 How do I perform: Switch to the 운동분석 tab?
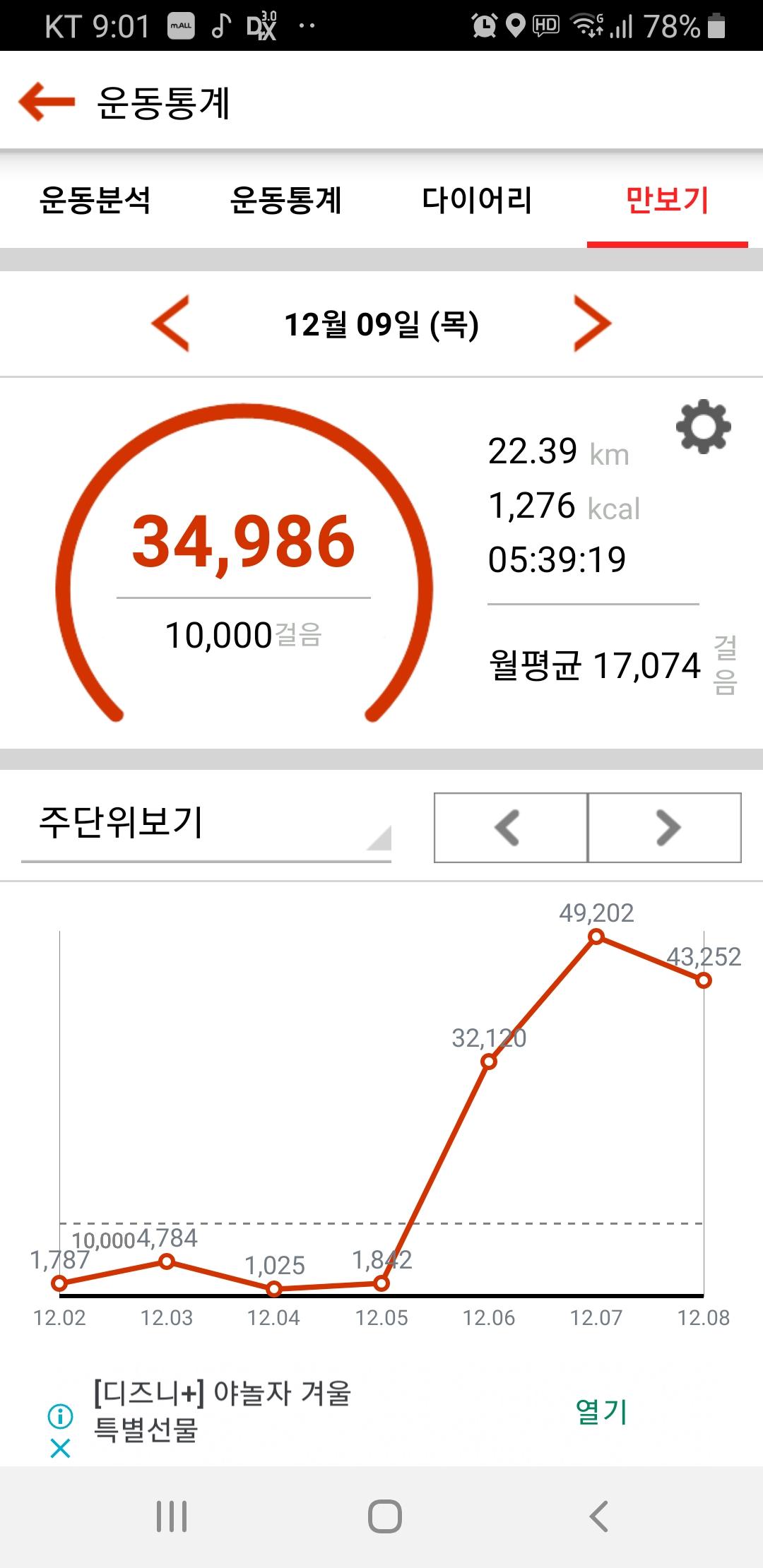[x=95, y=200]
